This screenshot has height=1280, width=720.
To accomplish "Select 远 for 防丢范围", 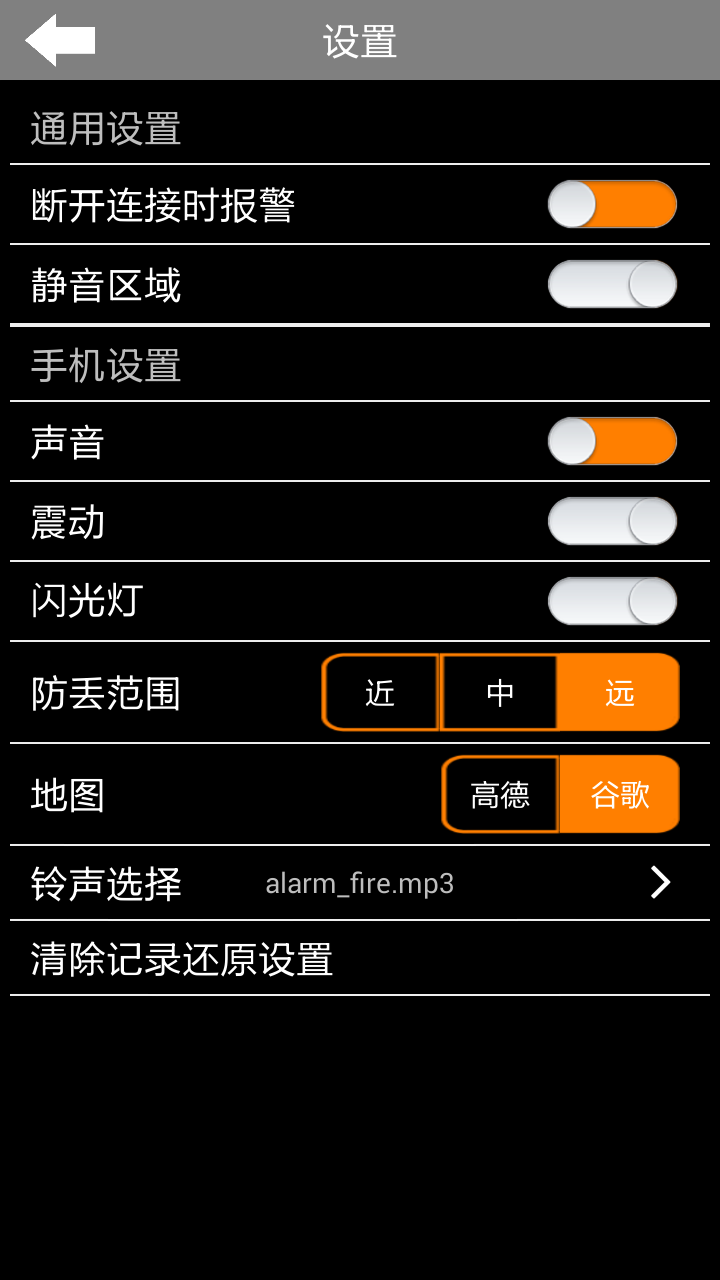I will click(x=619, y=693).
